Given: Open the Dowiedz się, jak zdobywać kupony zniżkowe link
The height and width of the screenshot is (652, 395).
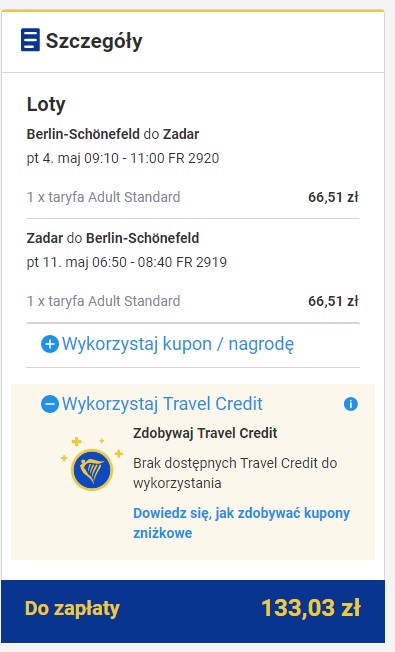Looking at the screenshot, I should pyautogui.click(x=241, y=523).
